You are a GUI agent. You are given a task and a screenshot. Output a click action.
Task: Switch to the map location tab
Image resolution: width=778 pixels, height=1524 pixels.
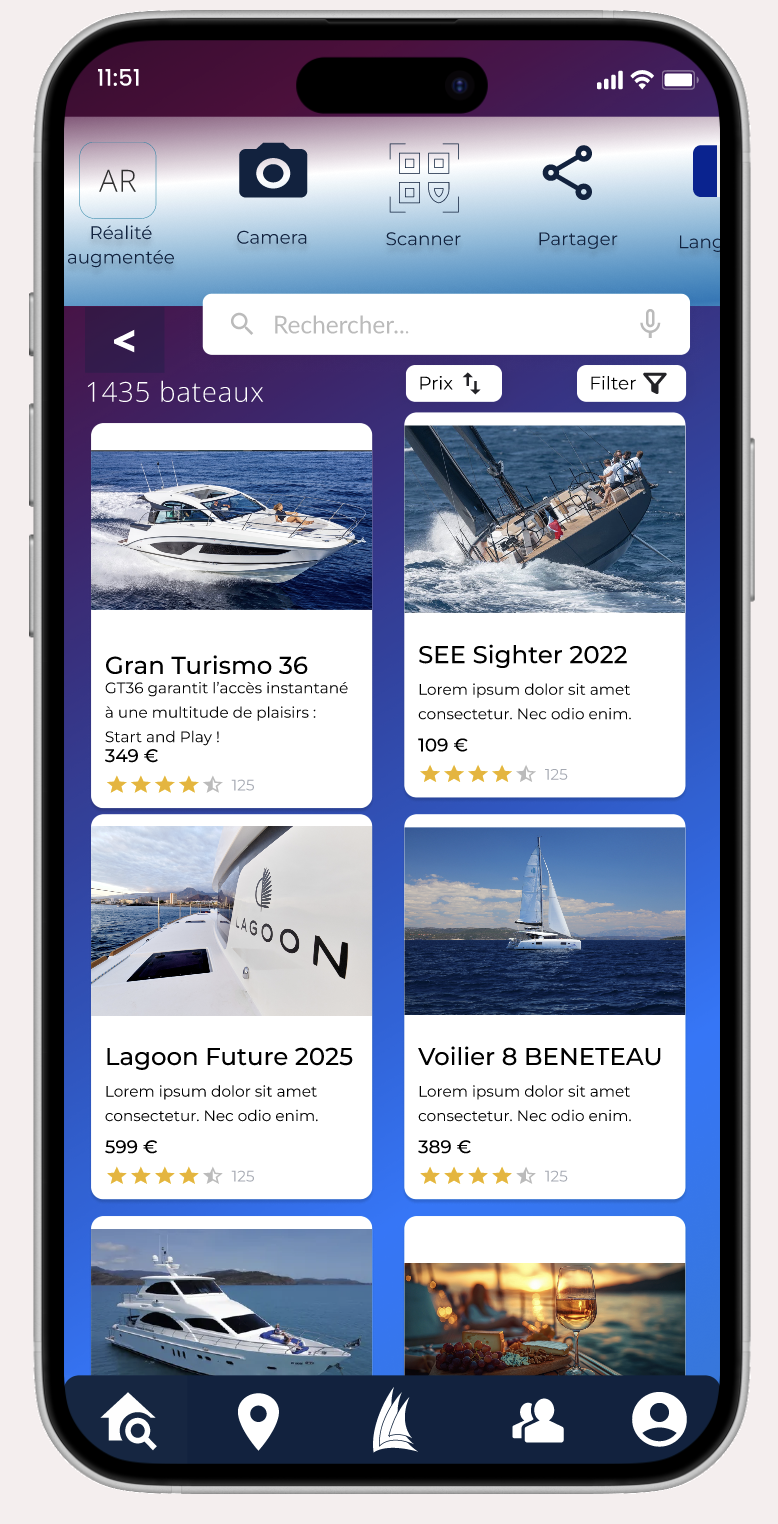click(258, 1421)
